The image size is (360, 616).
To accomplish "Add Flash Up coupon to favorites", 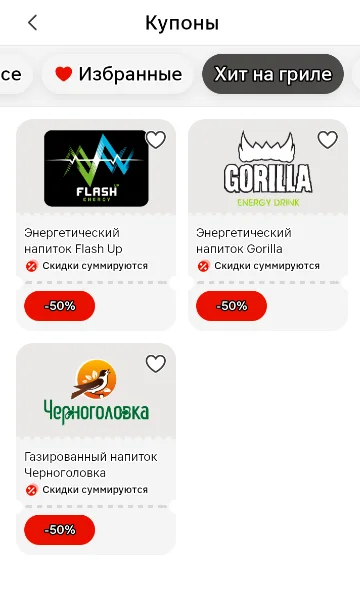I will [x=156, y=140].
